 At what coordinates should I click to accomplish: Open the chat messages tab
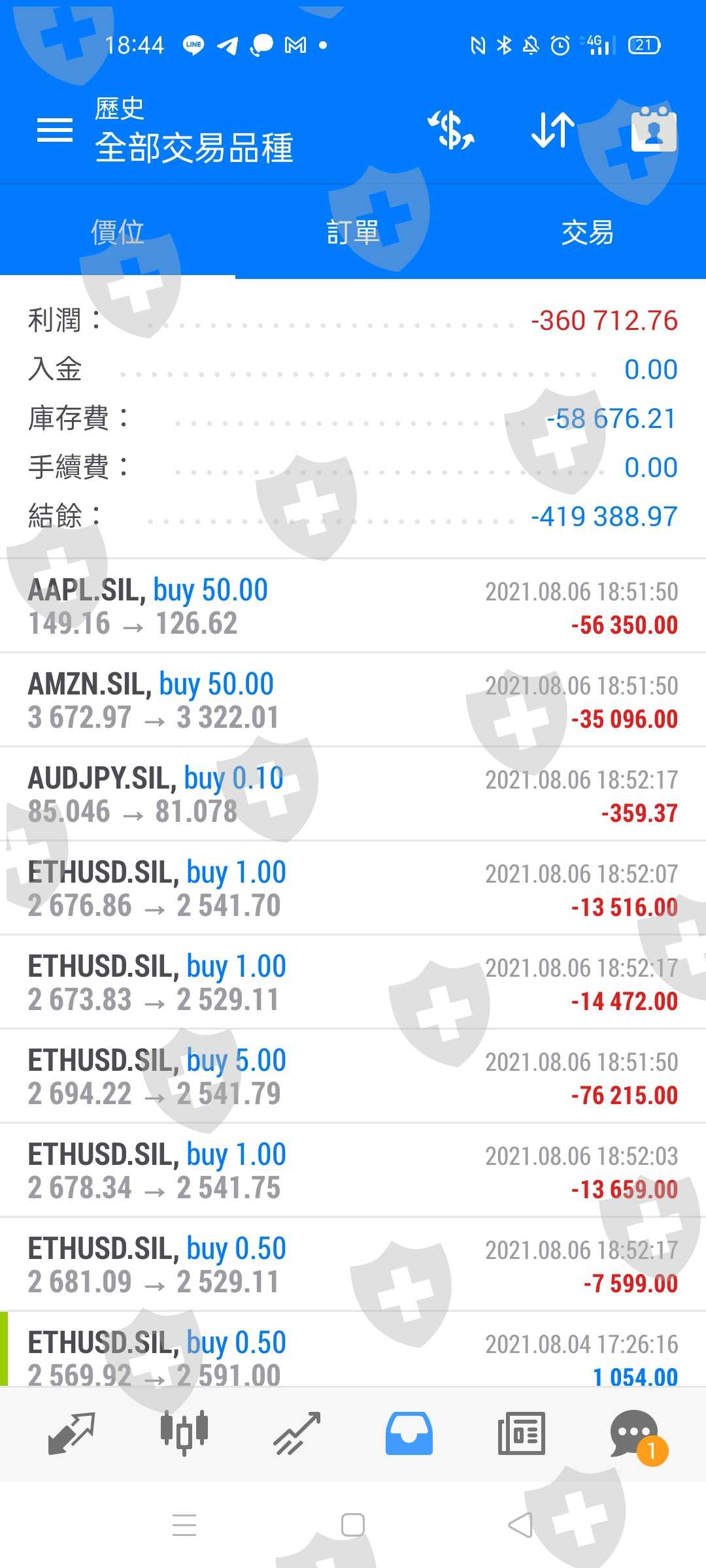(634, 1433)
